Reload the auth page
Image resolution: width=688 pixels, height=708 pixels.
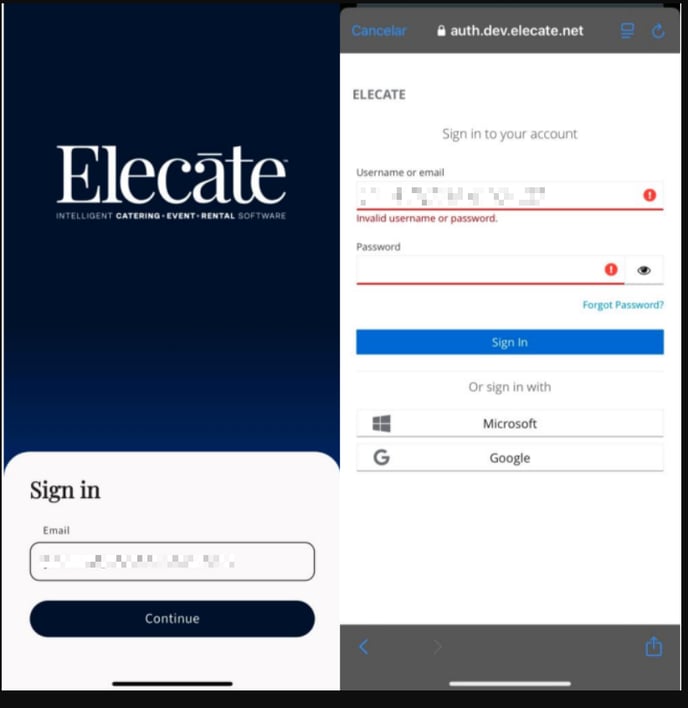point(658,31)
